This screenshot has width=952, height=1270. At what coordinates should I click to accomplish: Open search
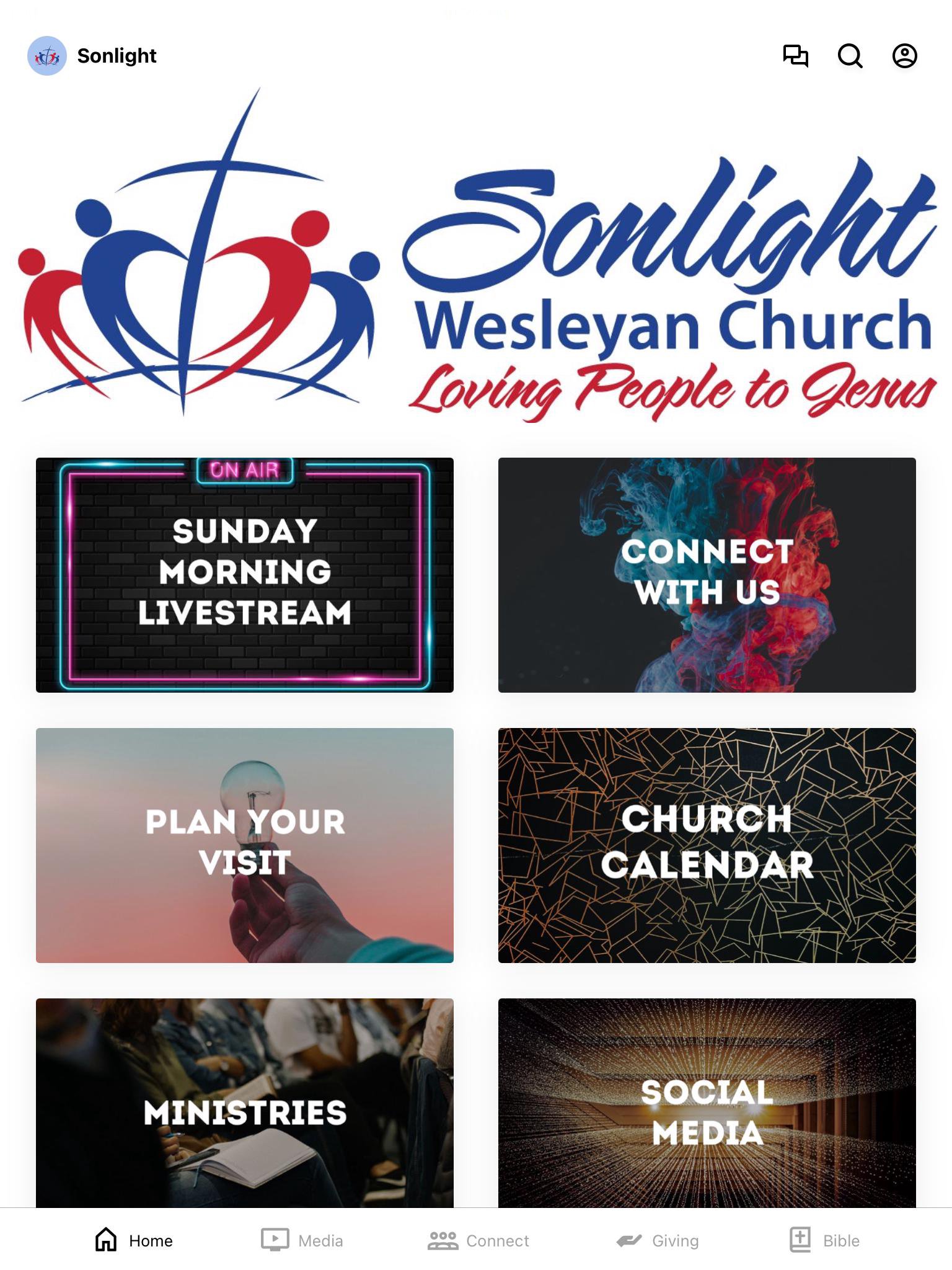pyautogui.click(x=850, y=56)
